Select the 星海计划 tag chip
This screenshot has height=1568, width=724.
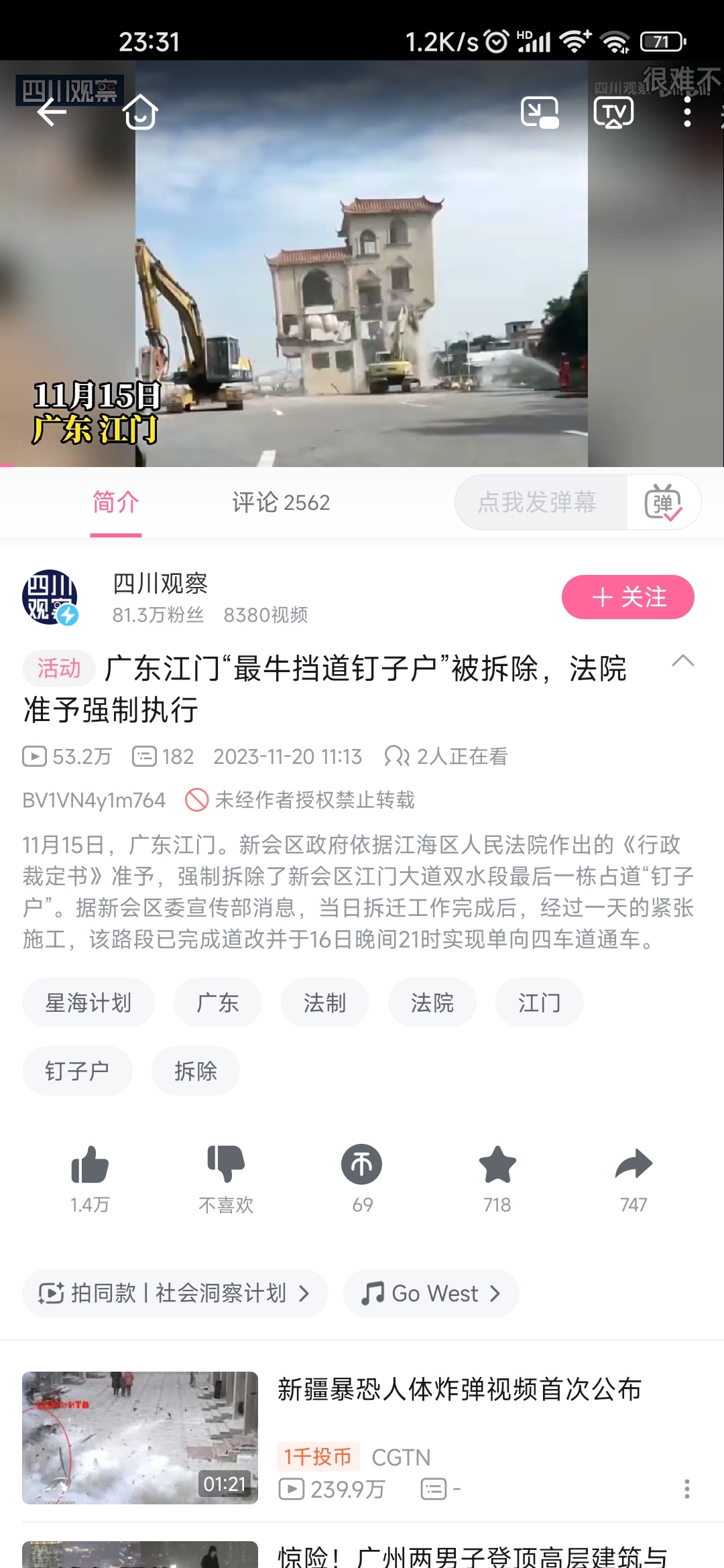pyautogui.click(x=88, y=1003)
